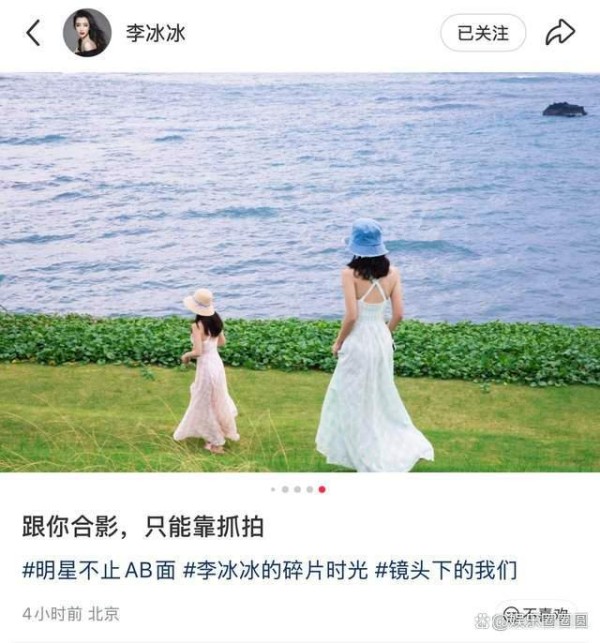This screenshot has width=600, height=643.
Task: Go back using the top-left arrow
Action: (33, 33)
